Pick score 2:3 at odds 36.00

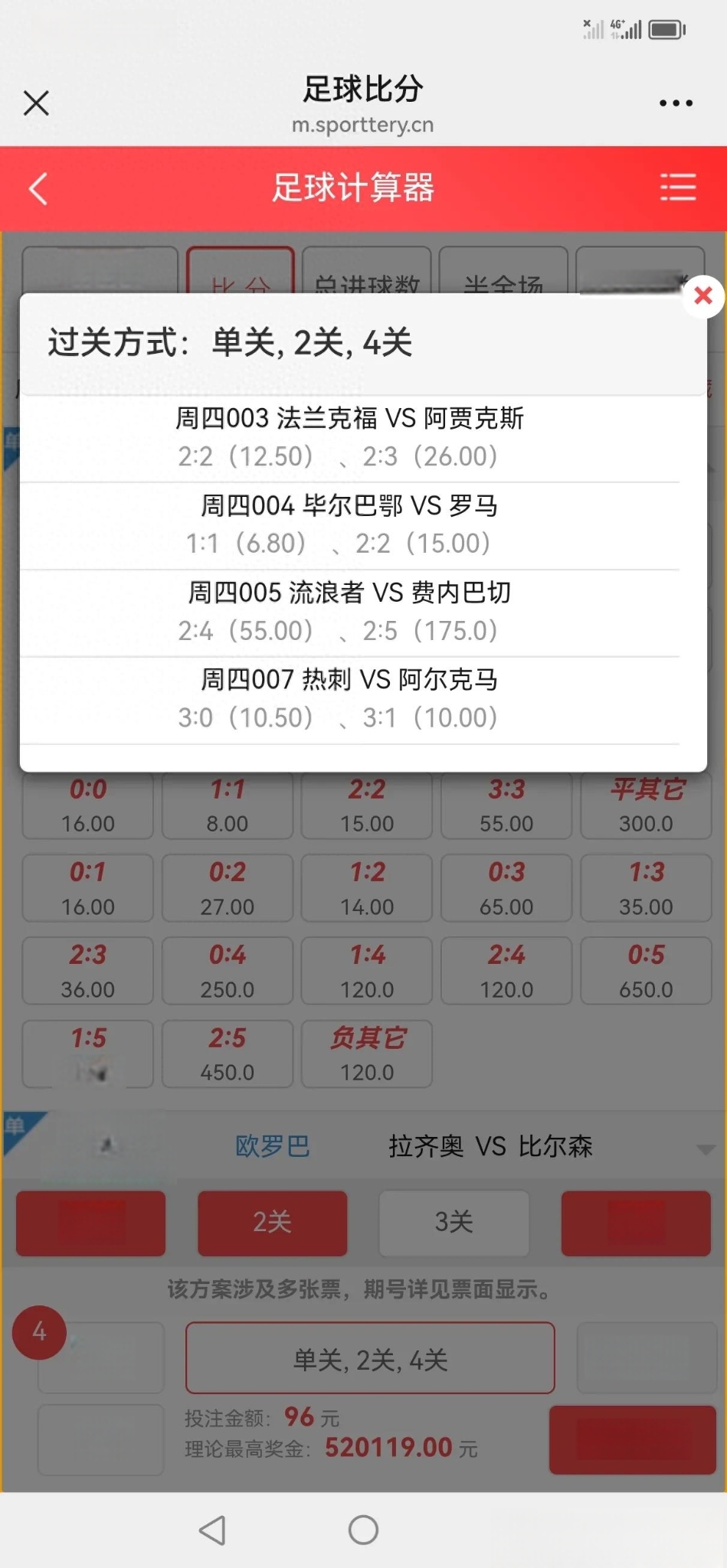88,971
